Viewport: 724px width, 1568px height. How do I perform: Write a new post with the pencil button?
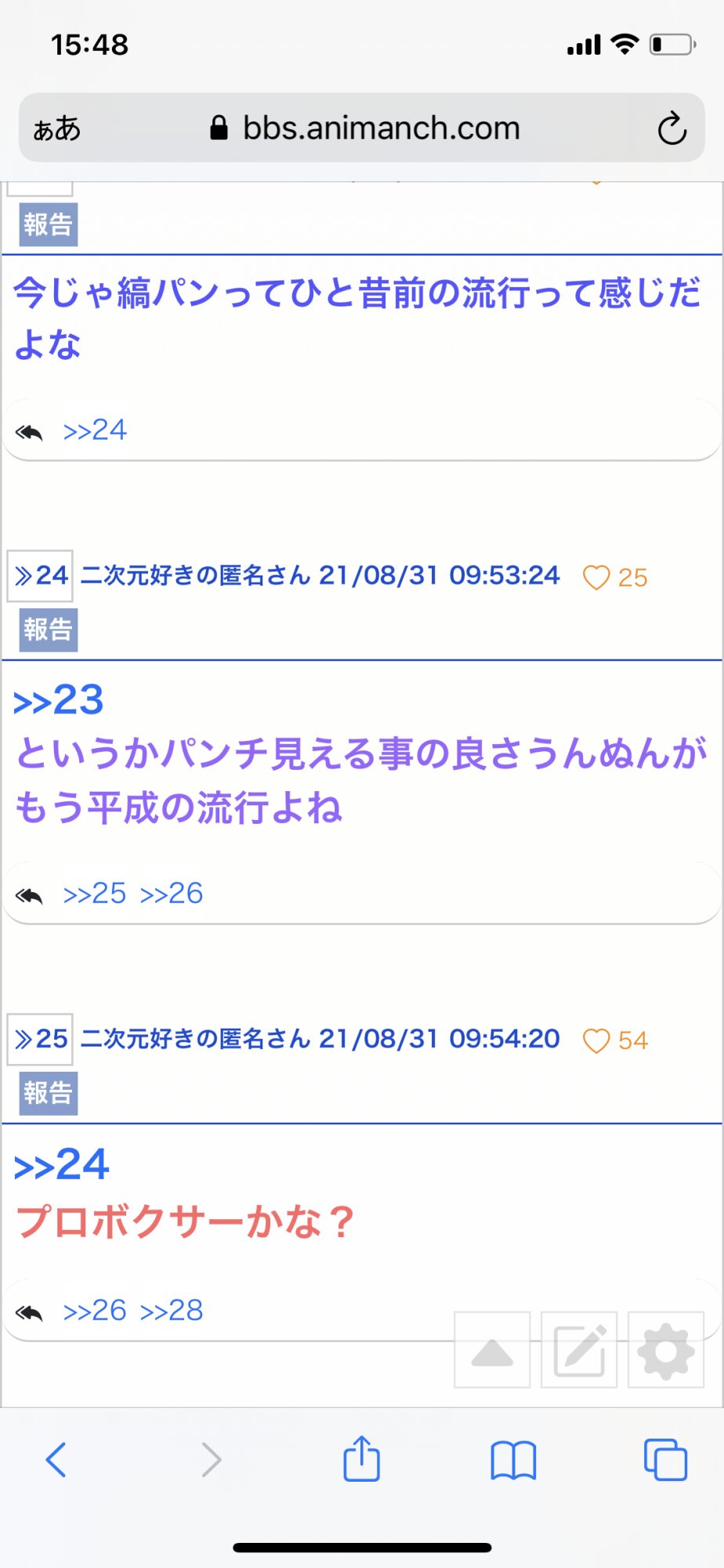[579, 1350]
